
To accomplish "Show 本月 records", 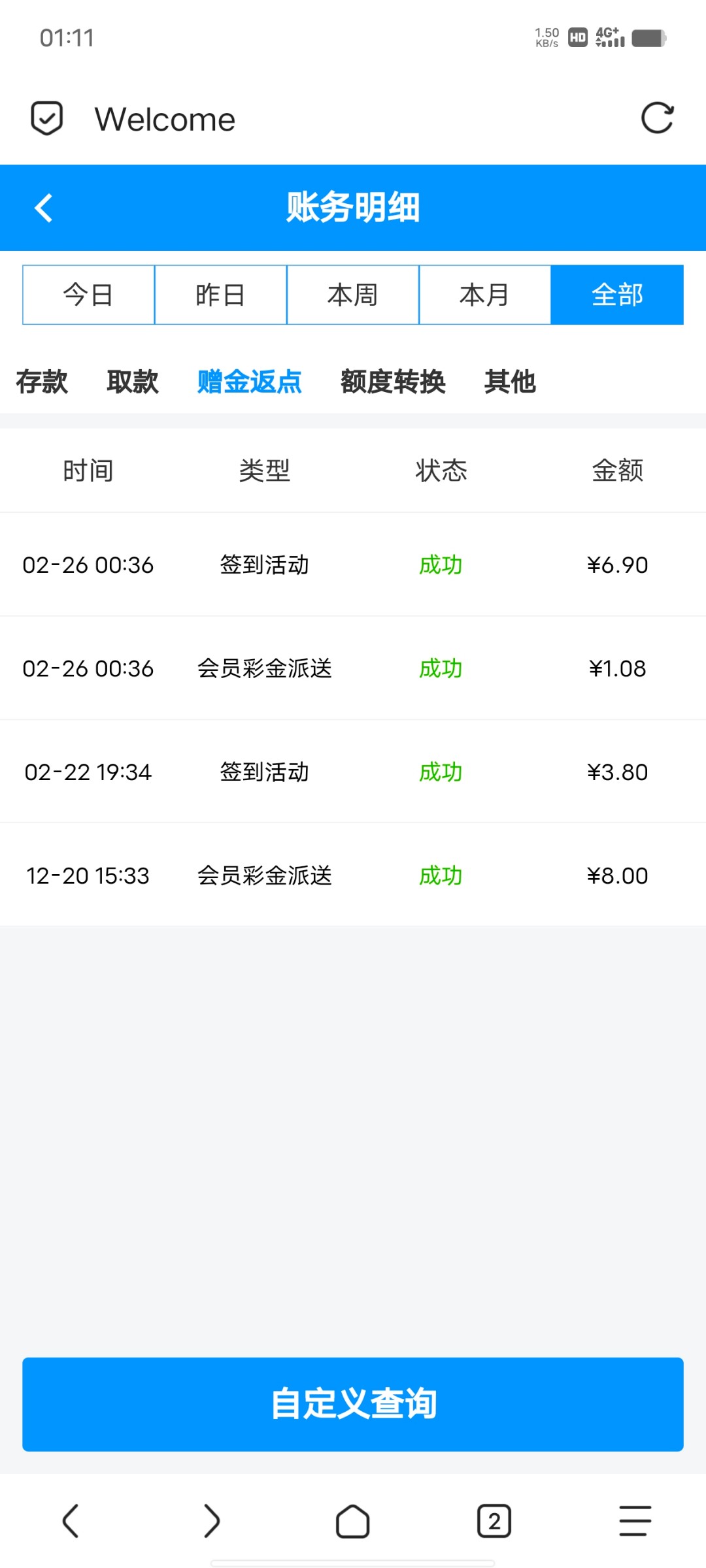I will (484, 295).
